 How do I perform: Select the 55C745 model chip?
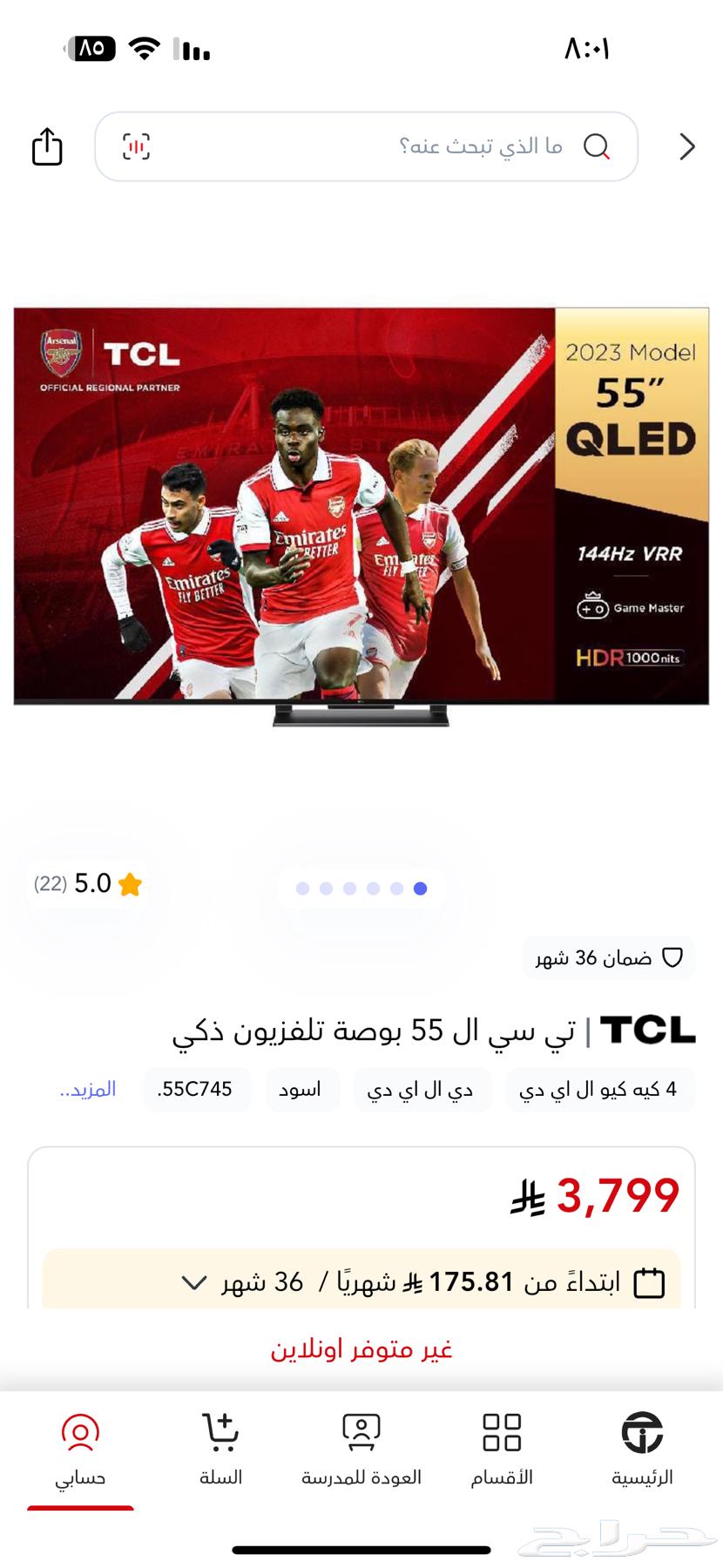tap(196, 1089)
